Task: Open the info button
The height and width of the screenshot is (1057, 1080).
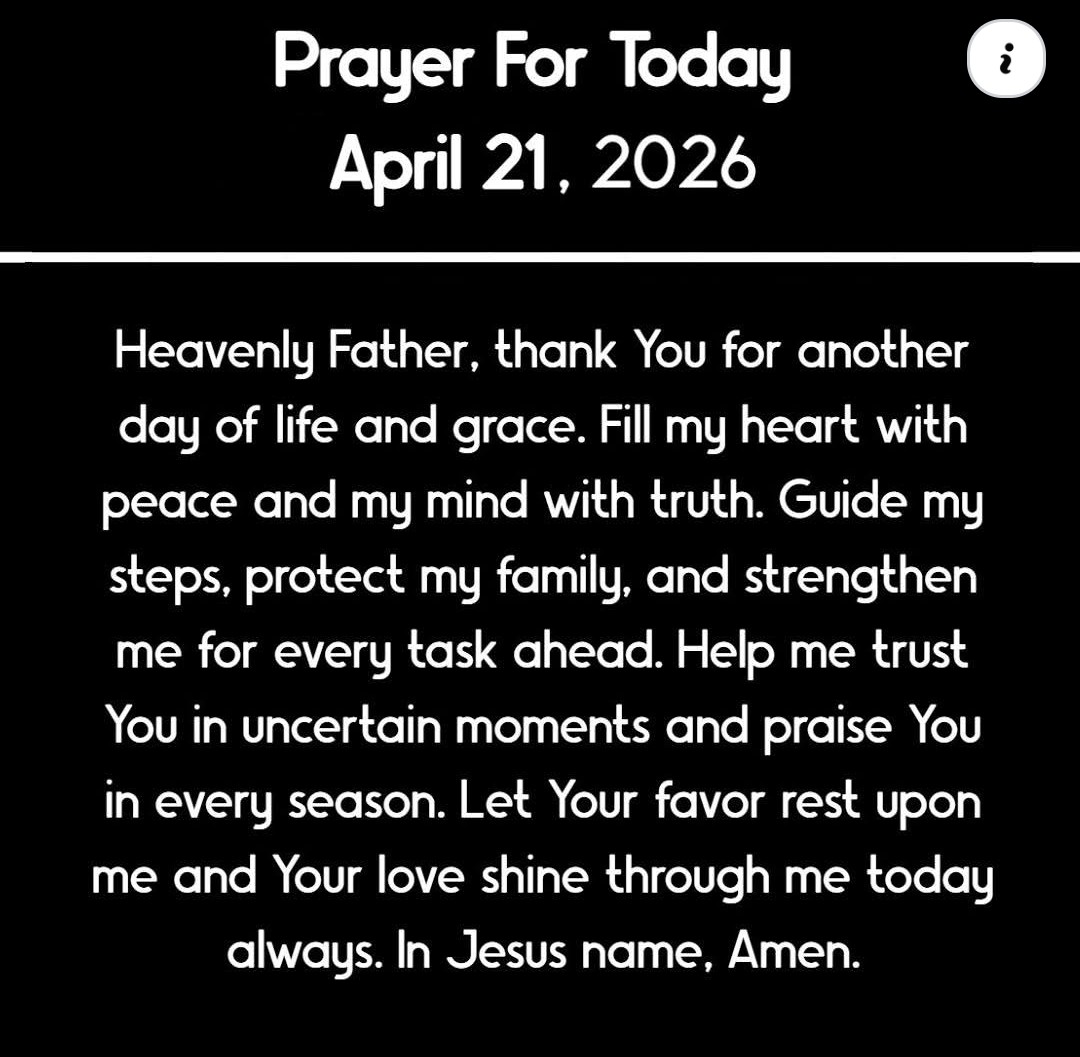Action: [1006, 62]
